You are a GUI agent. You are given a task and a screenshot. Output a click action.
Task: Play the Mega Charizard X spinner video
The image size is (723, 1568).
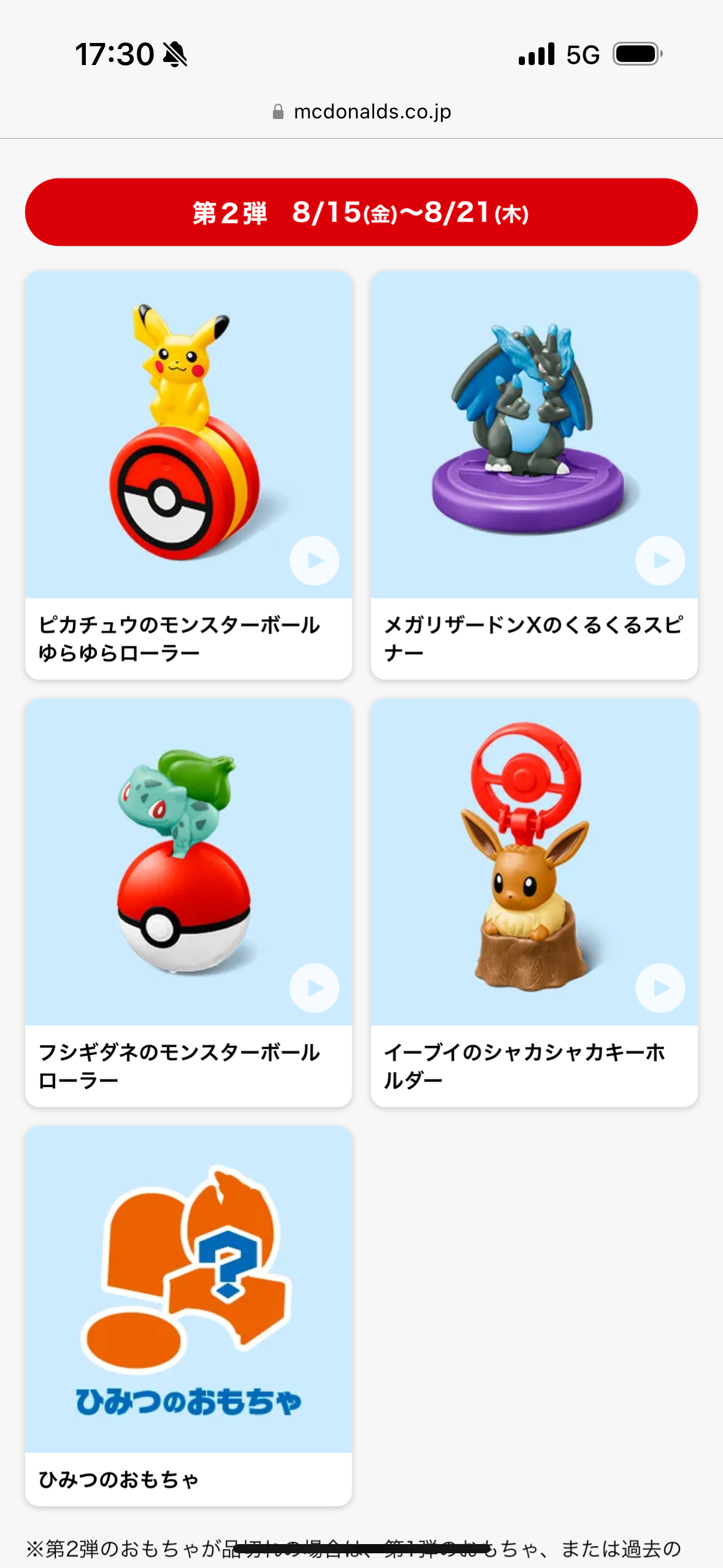(x=660, y=561)
